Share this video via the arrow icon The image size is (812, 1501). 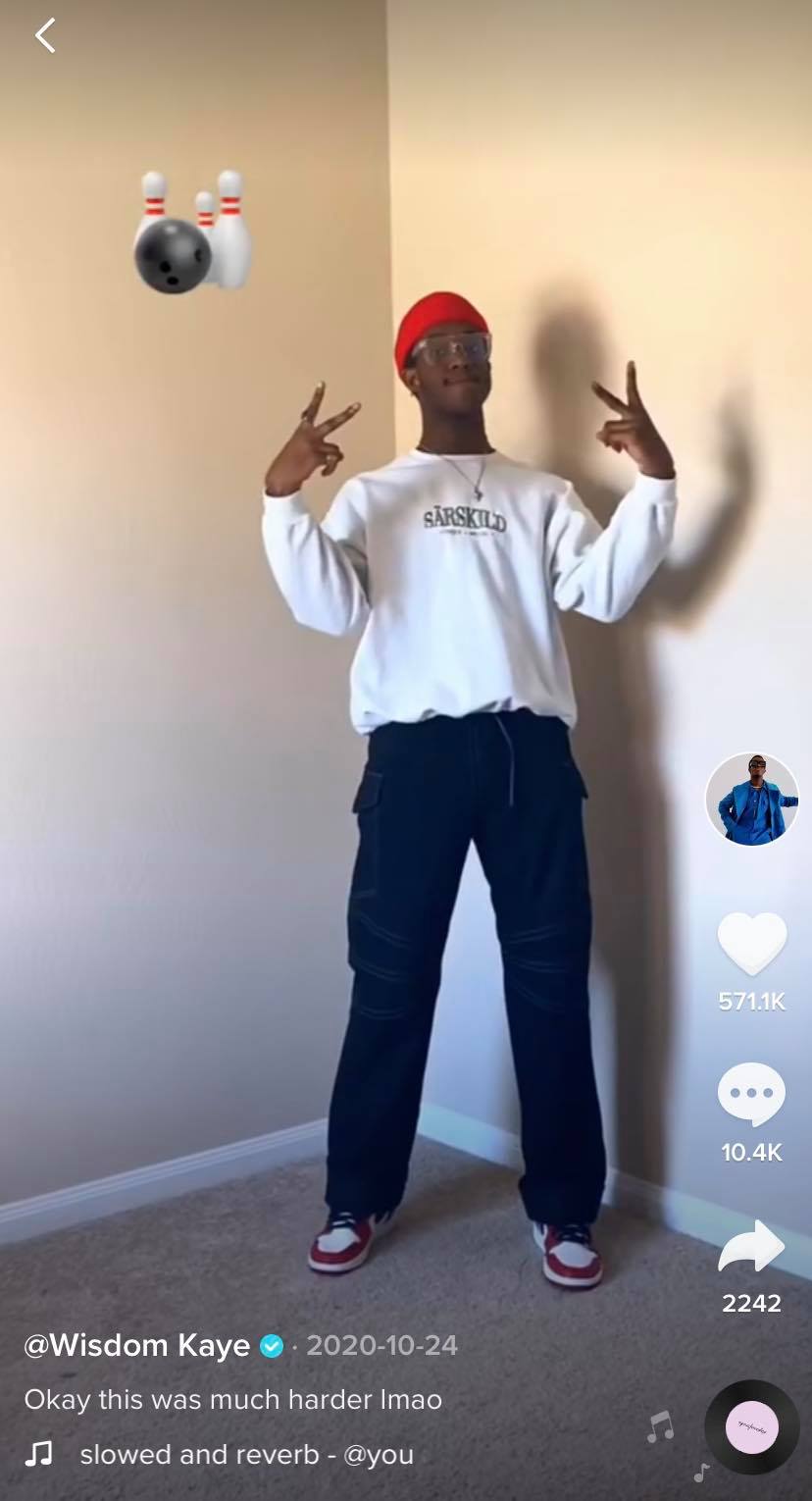point(751,1247)
